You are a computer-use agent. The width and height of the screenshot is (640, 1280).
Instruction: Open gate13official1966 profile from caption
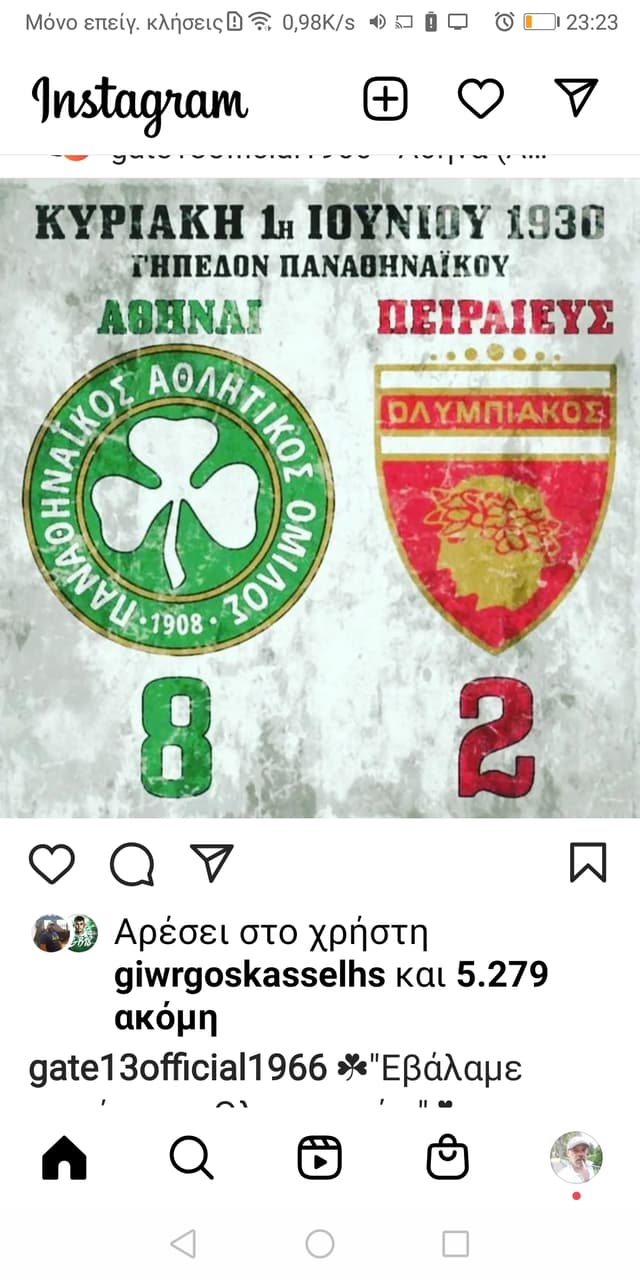coord(178,1068)
